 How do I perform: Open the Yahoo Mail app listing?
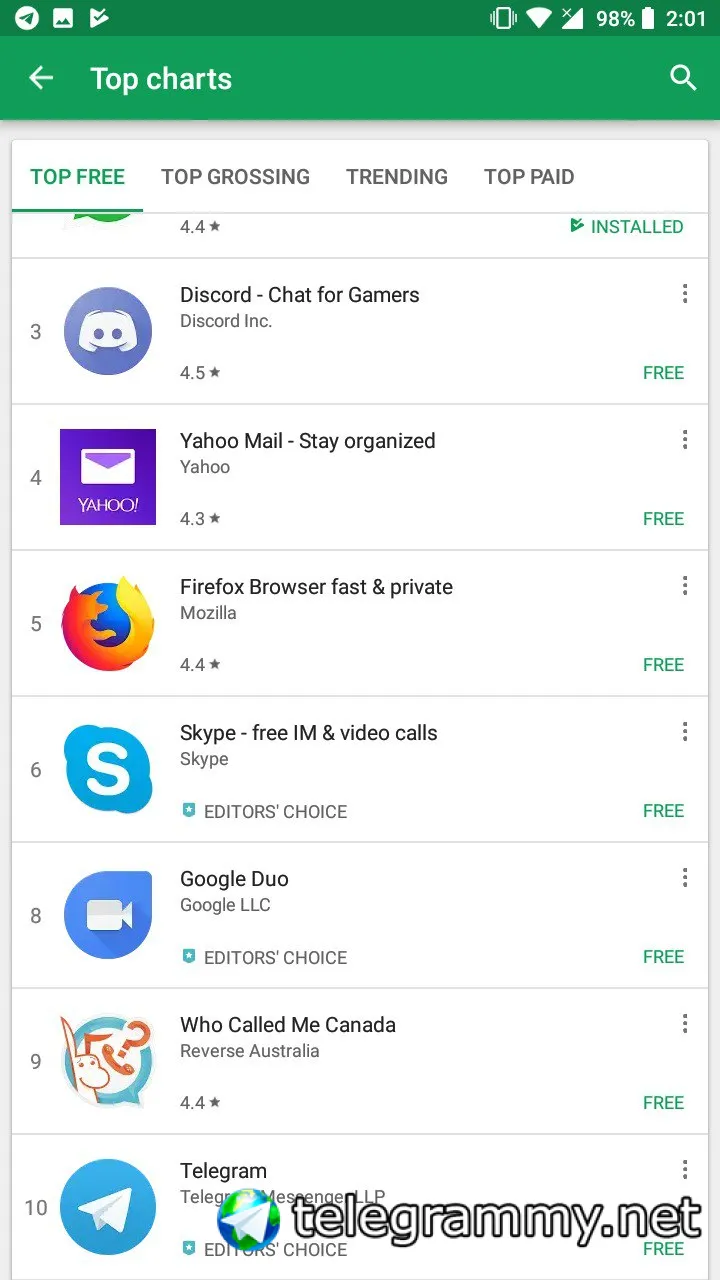pyautogui.click(x=307, y=441)
